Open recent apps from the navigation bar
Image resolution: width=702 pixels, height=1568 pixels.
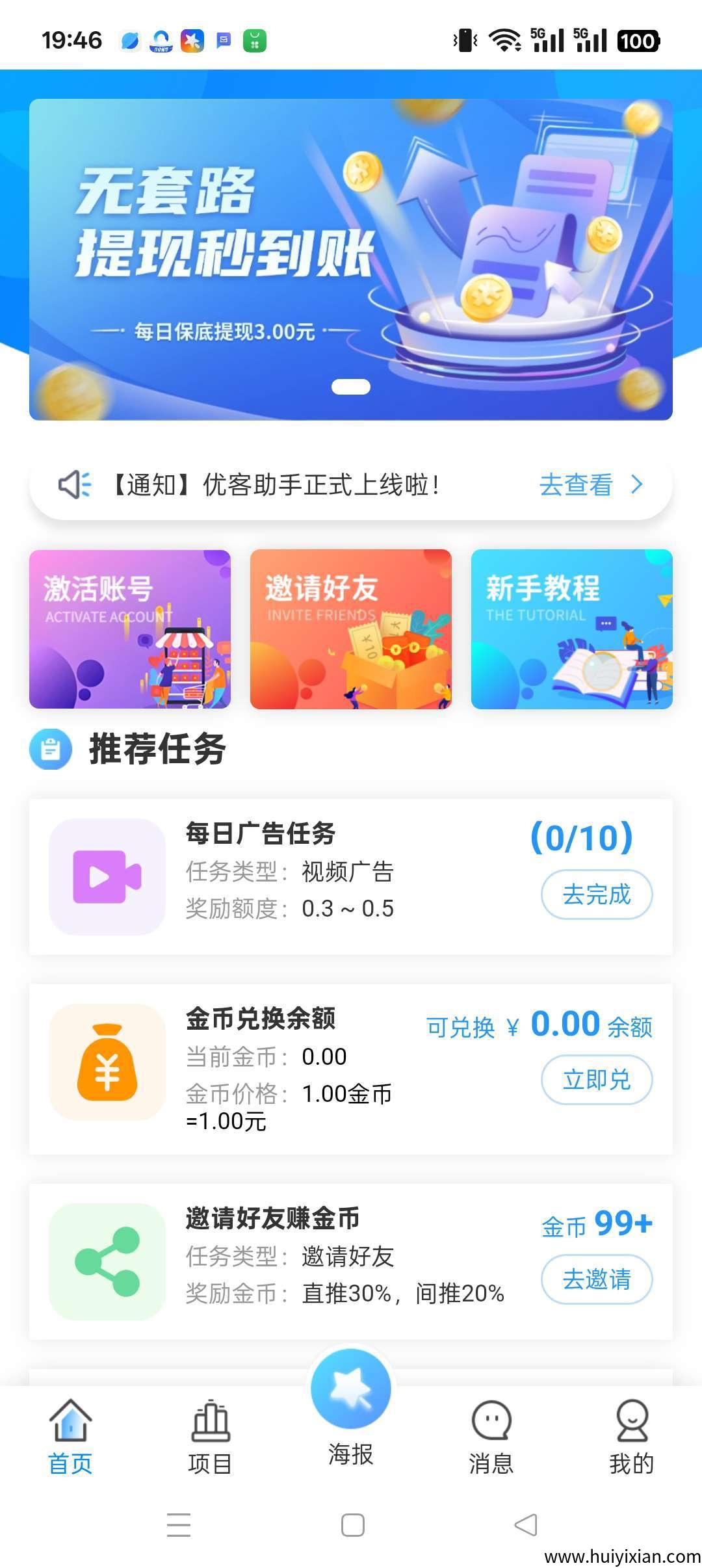(179, 1525)
